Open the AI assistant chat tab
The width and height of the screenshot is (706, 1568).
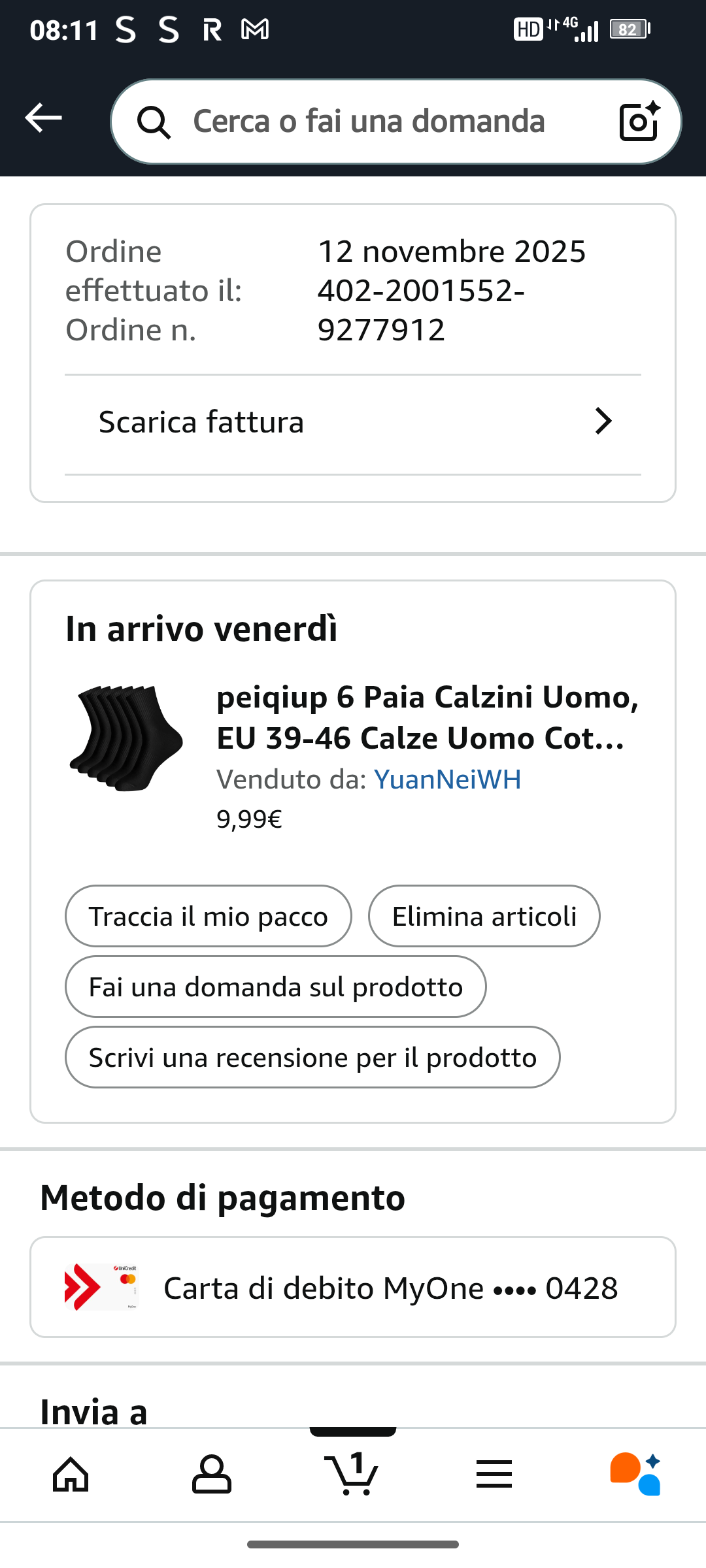click(635, 1475)
